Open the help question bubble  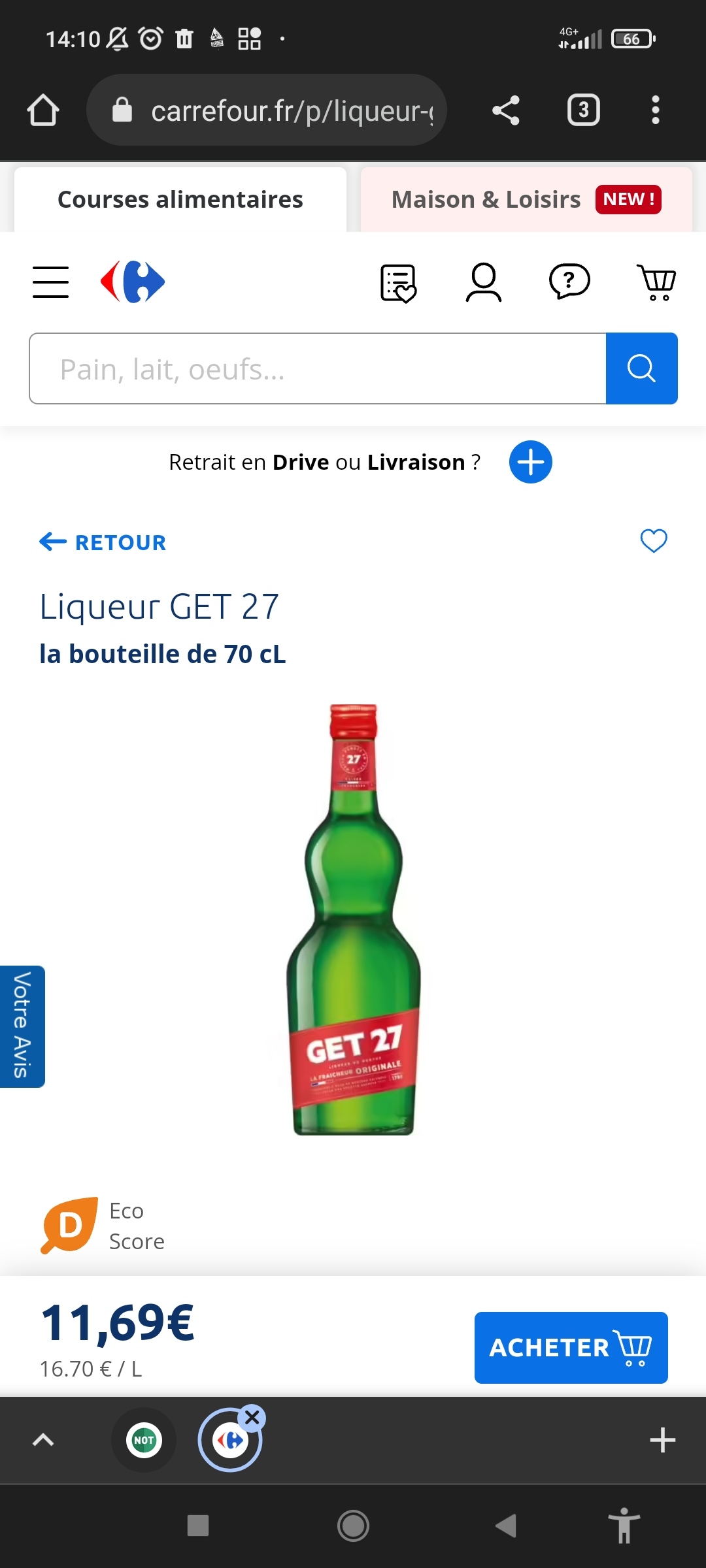(569, 283)
